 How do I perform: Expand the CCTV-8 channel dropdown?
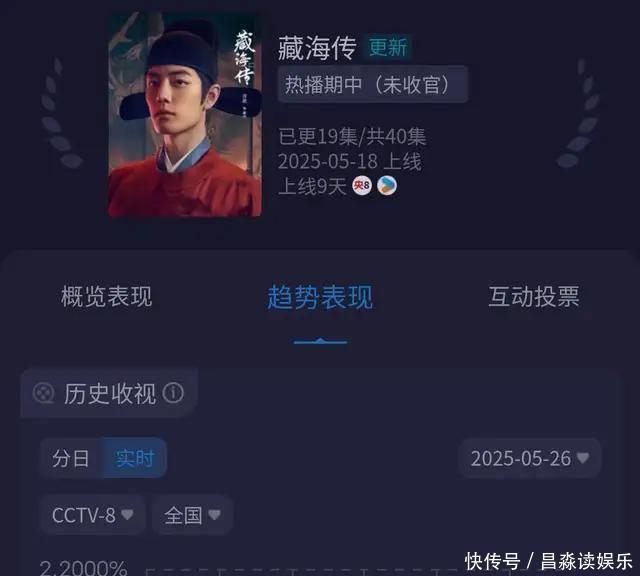tap(92, 515)
